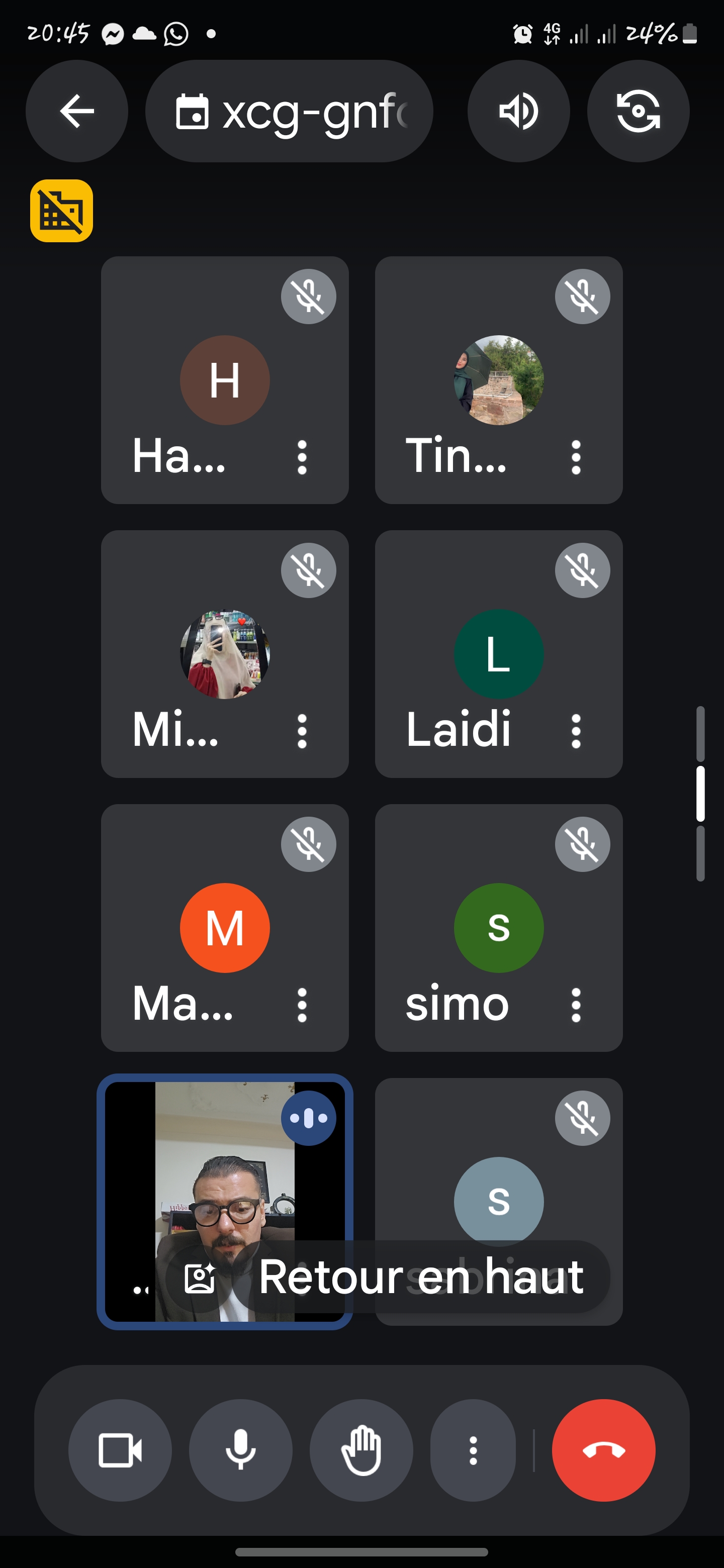Open options menu for participant Mi…
Image resolution: width=724 pixels, height=1568 pixels.
(x=301, y=731)
